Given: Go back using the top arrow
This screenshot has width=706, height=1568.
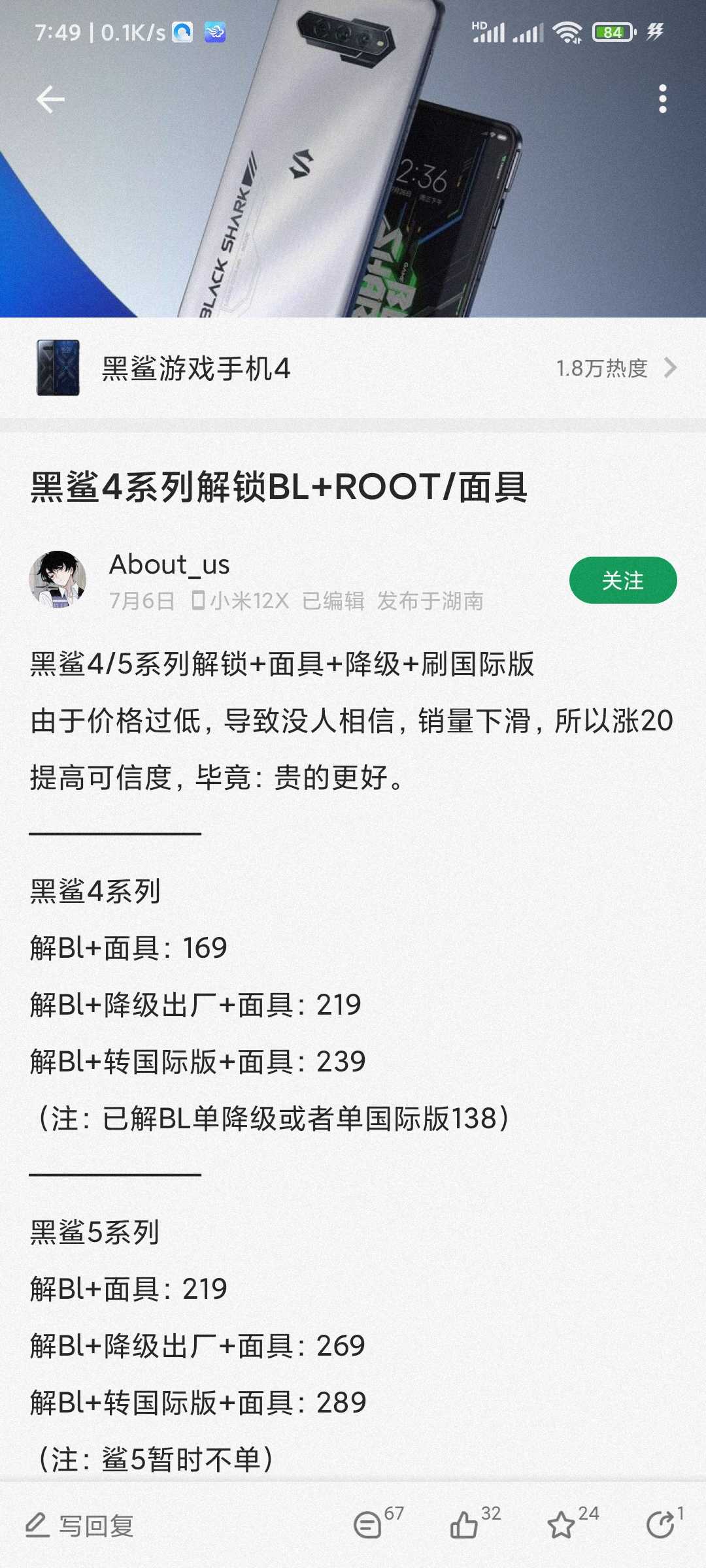Looking at the screenshot, I should (x=50, y=99).
